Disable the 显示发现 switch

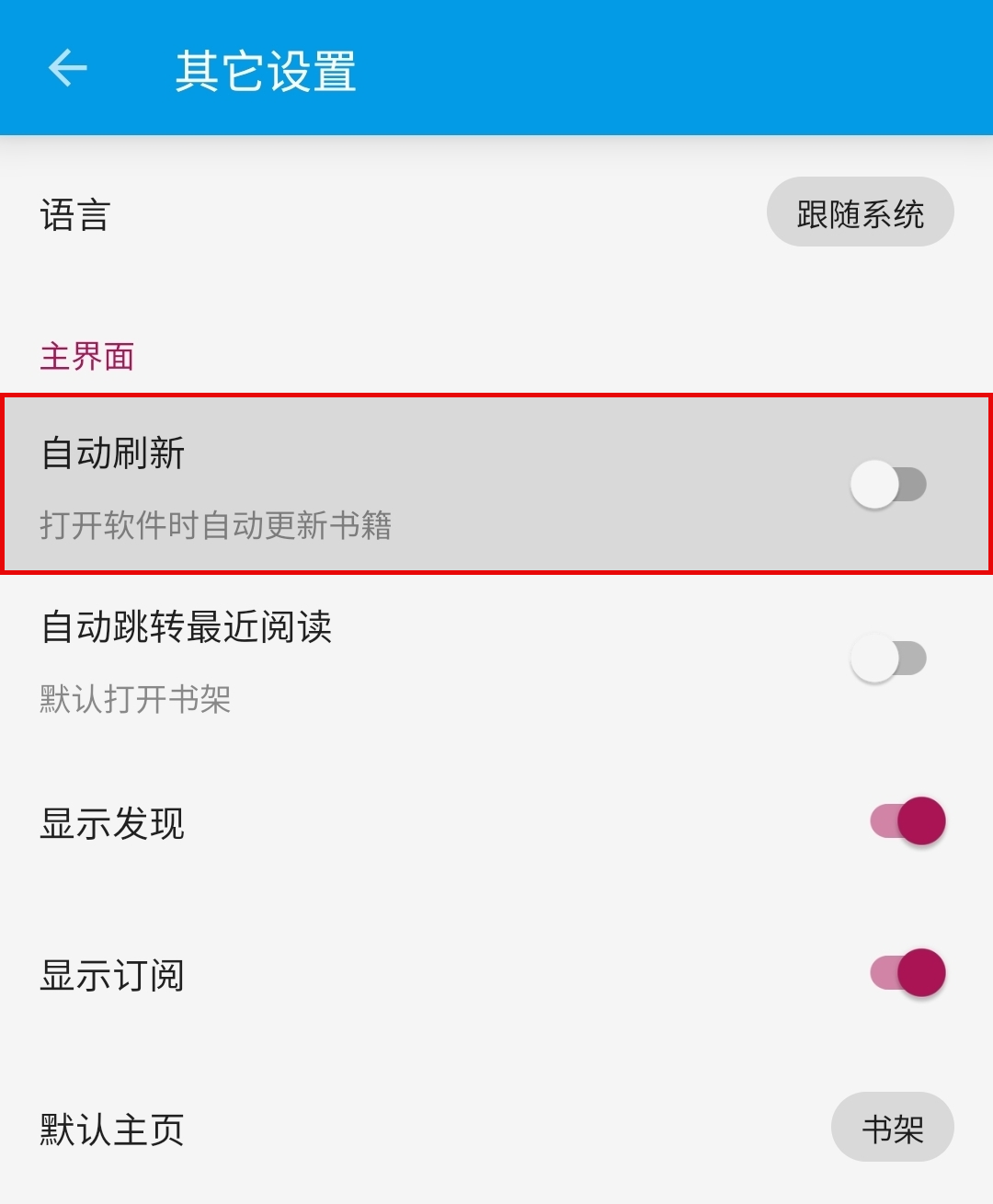click(907, 820)
